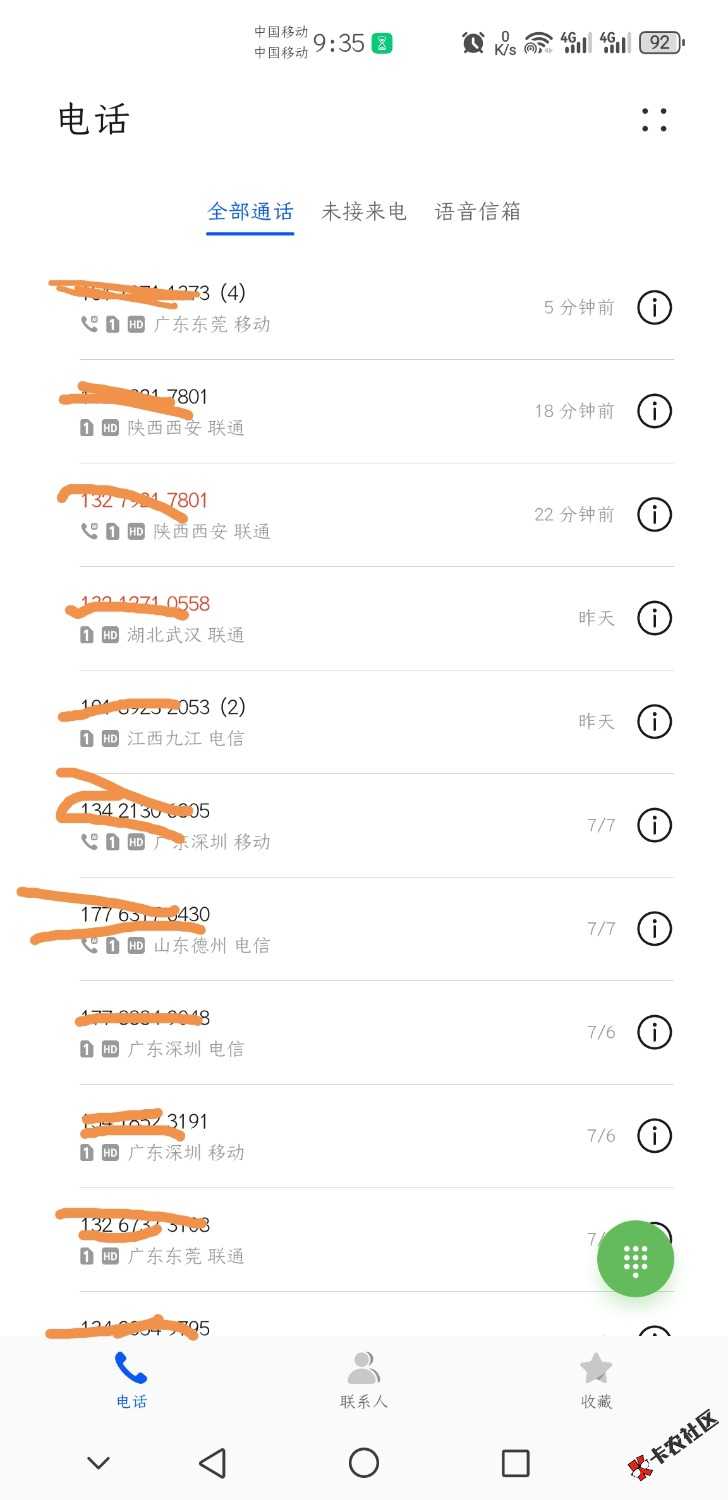Switch to the 未接来电 tab
Viewport: 728px width, 1500px height.
point(364,211)
